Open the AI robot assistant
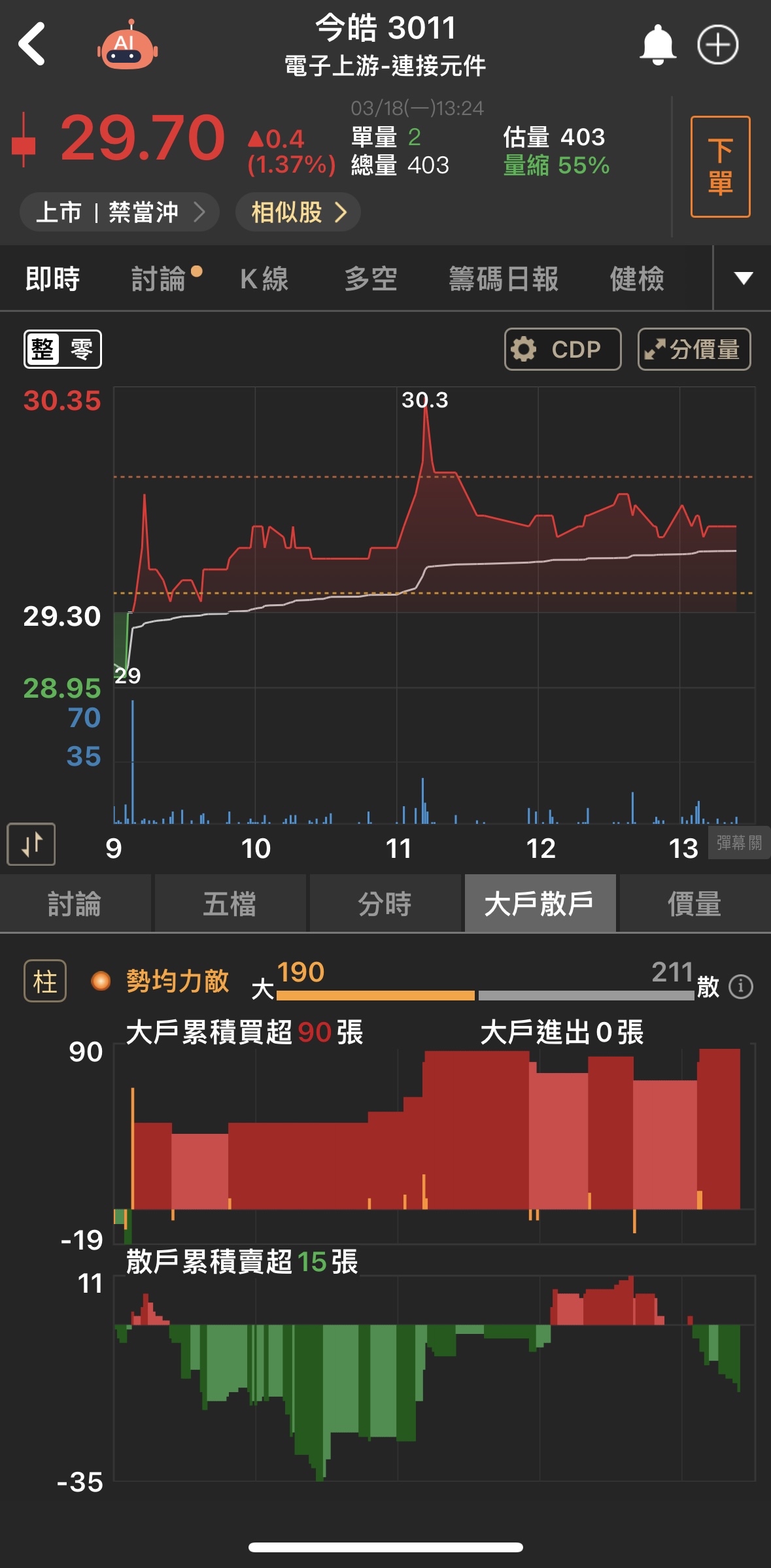Screen dimensions: 771x1568 click(128, 46)
